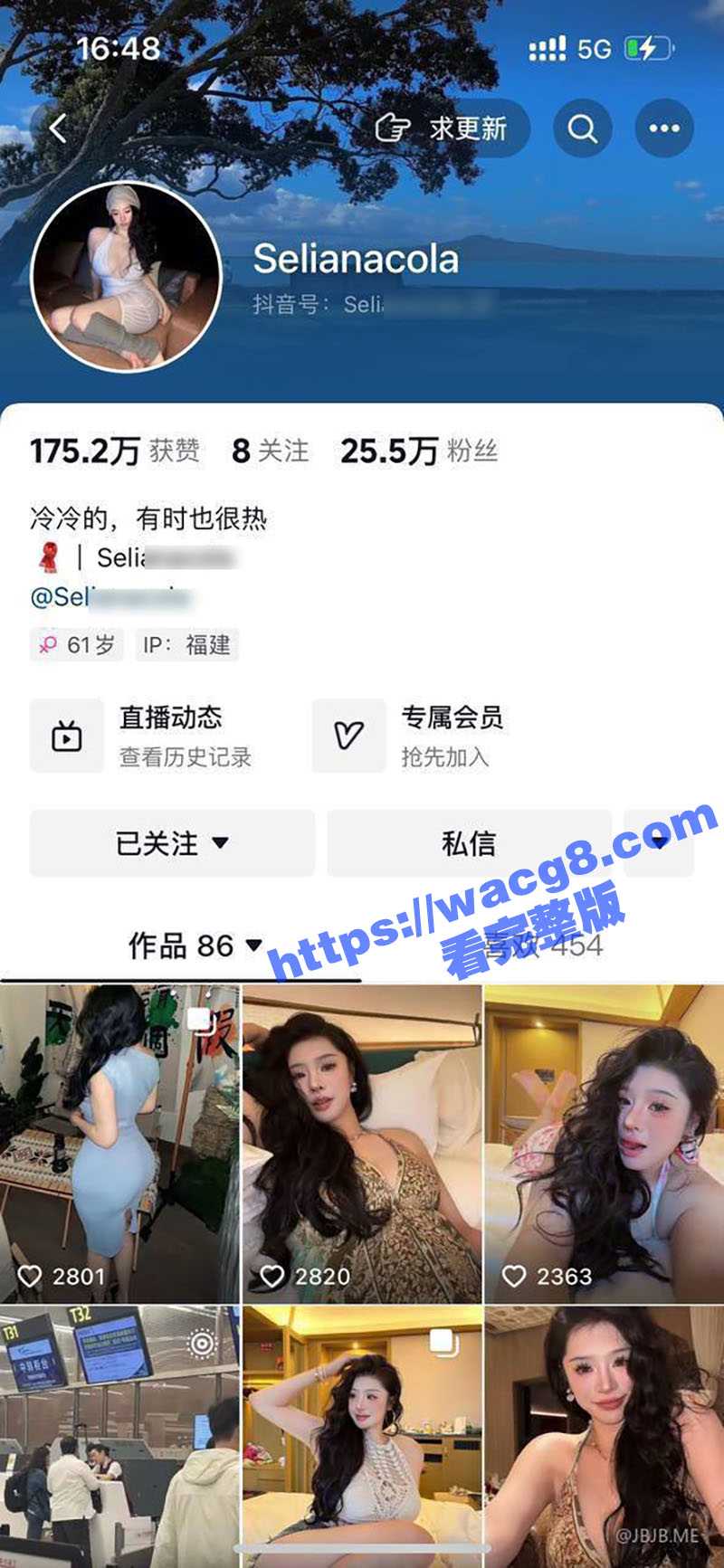Switch to the 作品 86 tab
The height and width of the screenshot is (1568, 724).
[x=176, y=944]
